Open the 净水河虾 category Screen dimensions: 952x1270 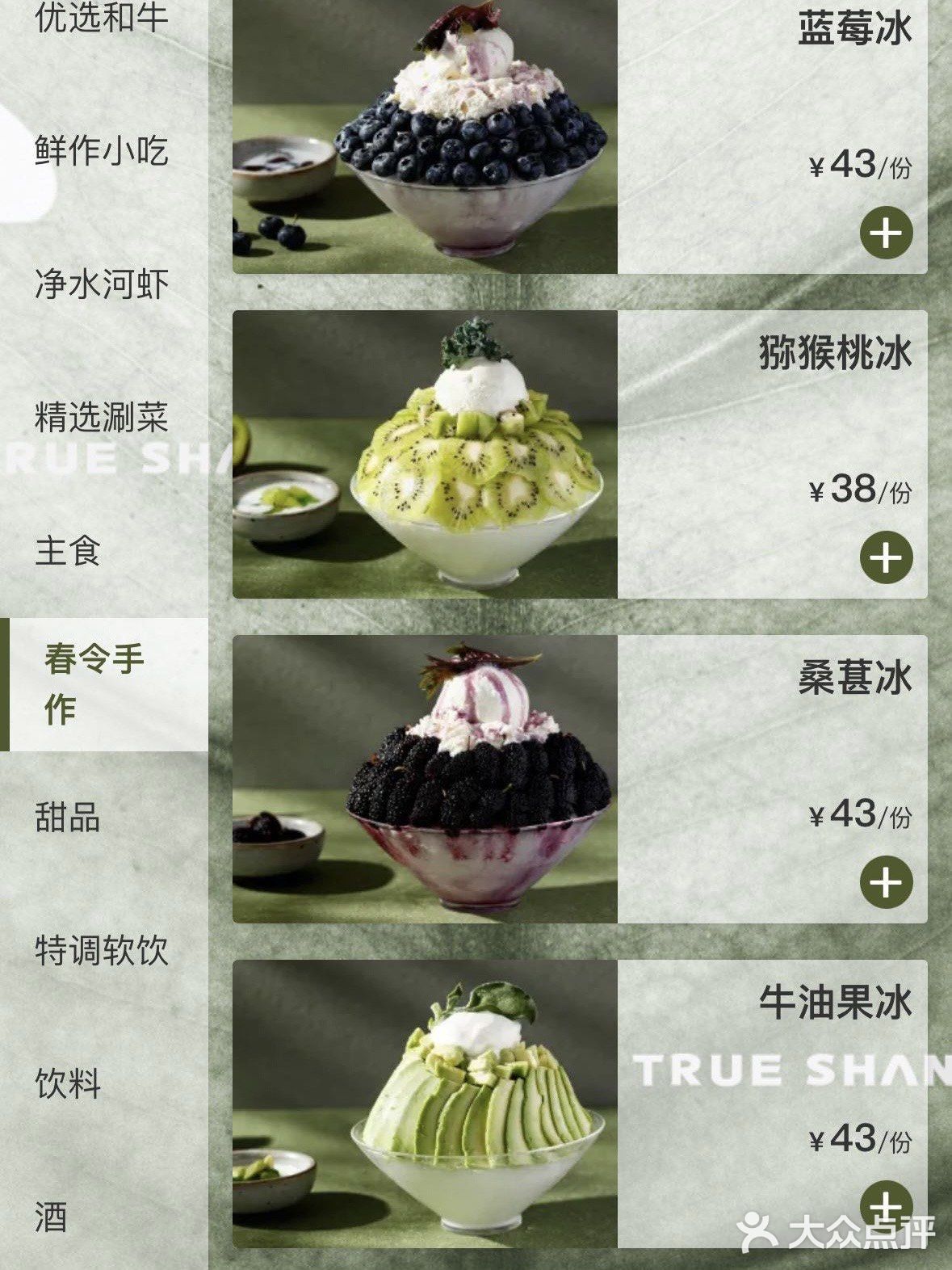point(102,284)
